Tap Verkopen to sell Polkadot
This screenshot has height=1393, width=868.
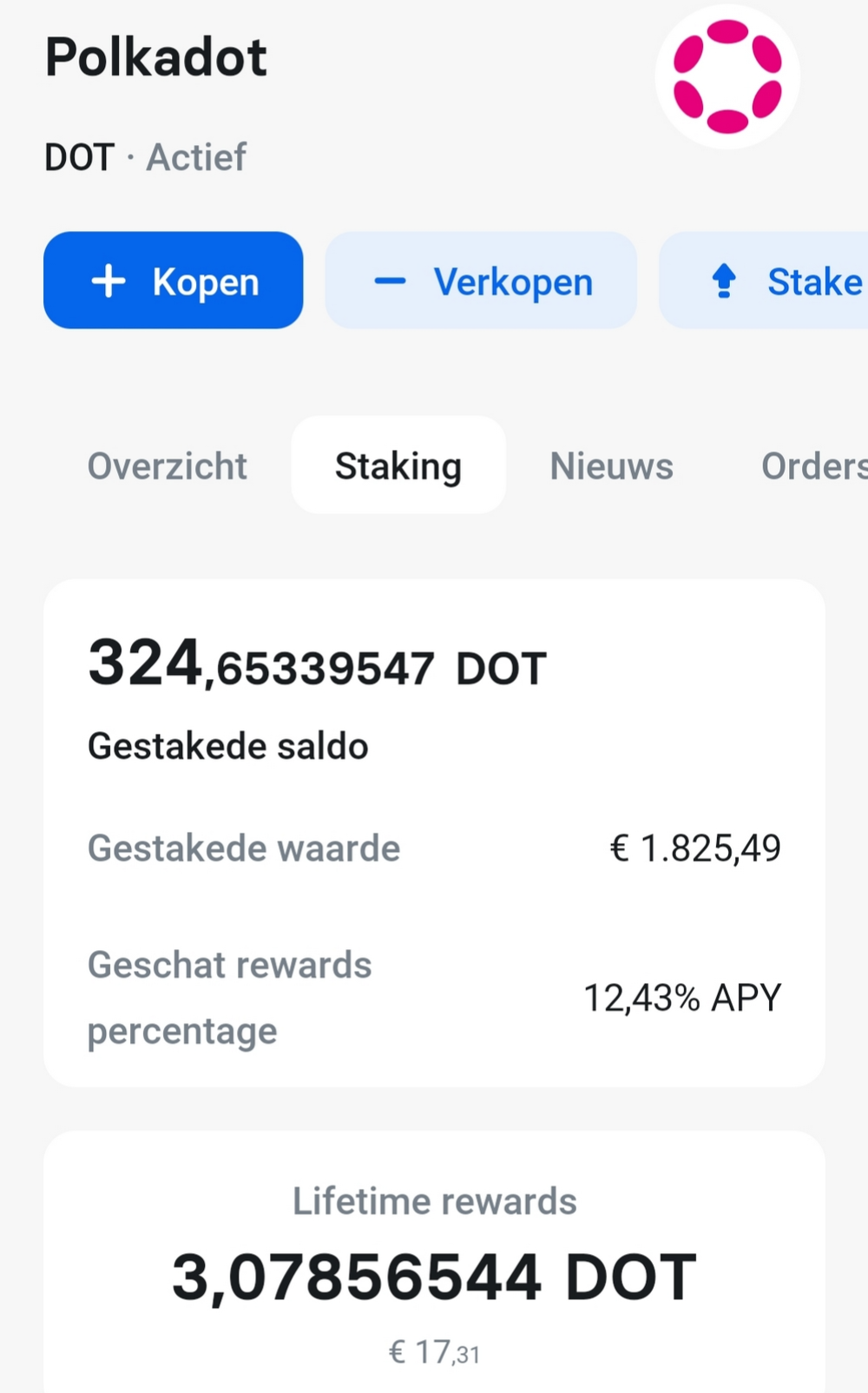click(481, 281)
